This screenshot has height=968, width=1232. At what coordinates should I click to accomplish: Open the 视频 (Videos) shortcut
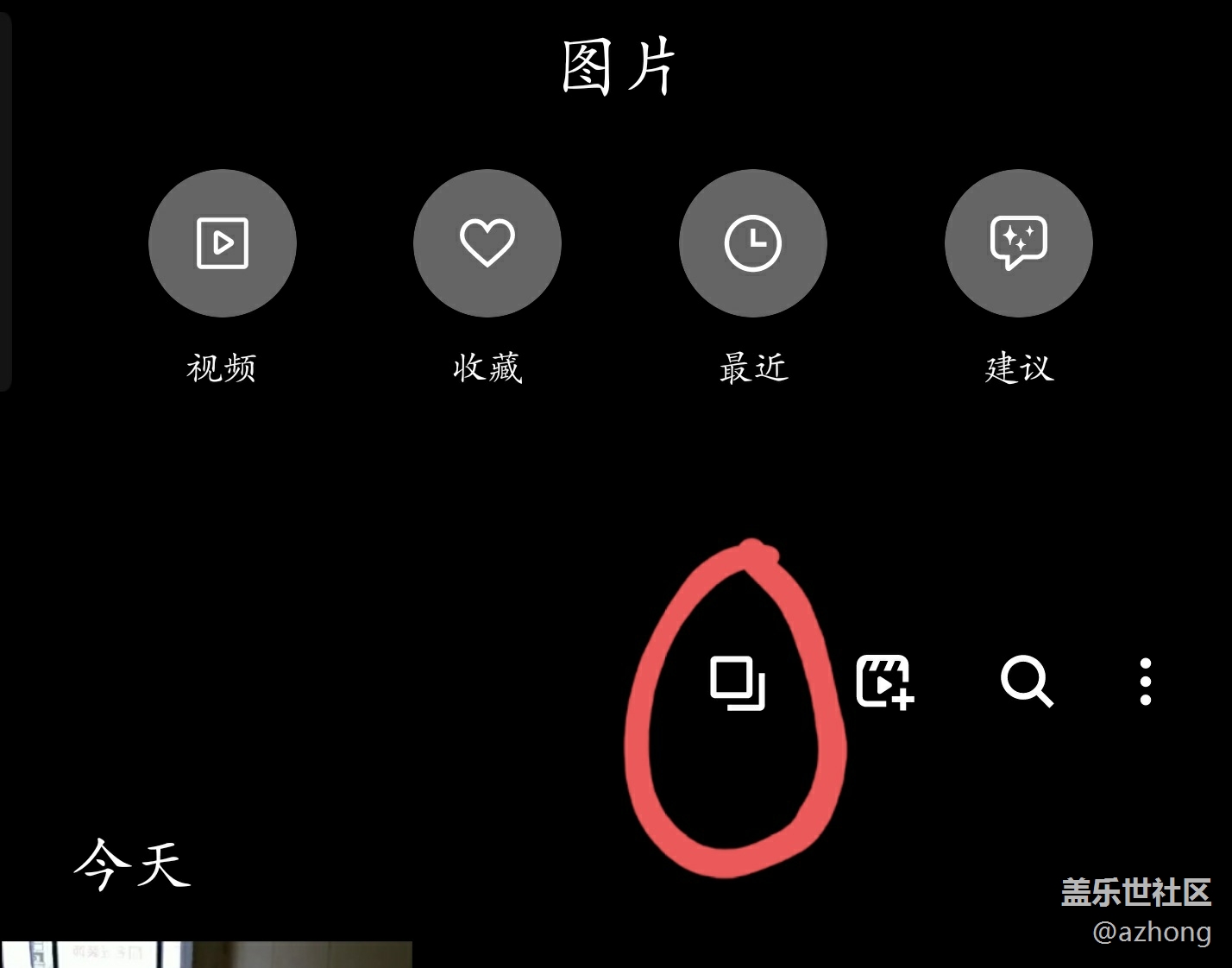223,243
